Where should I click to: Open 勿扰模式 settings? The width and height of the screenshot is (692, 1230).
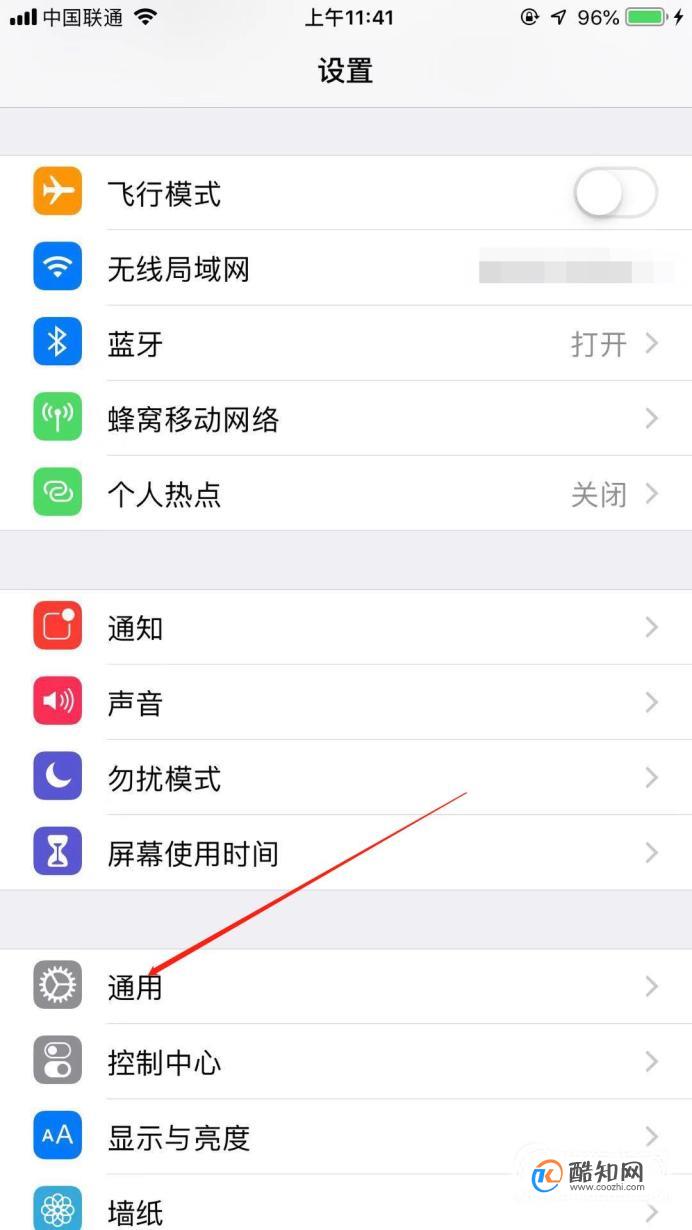pyautogui.click(x=346, y=777)
